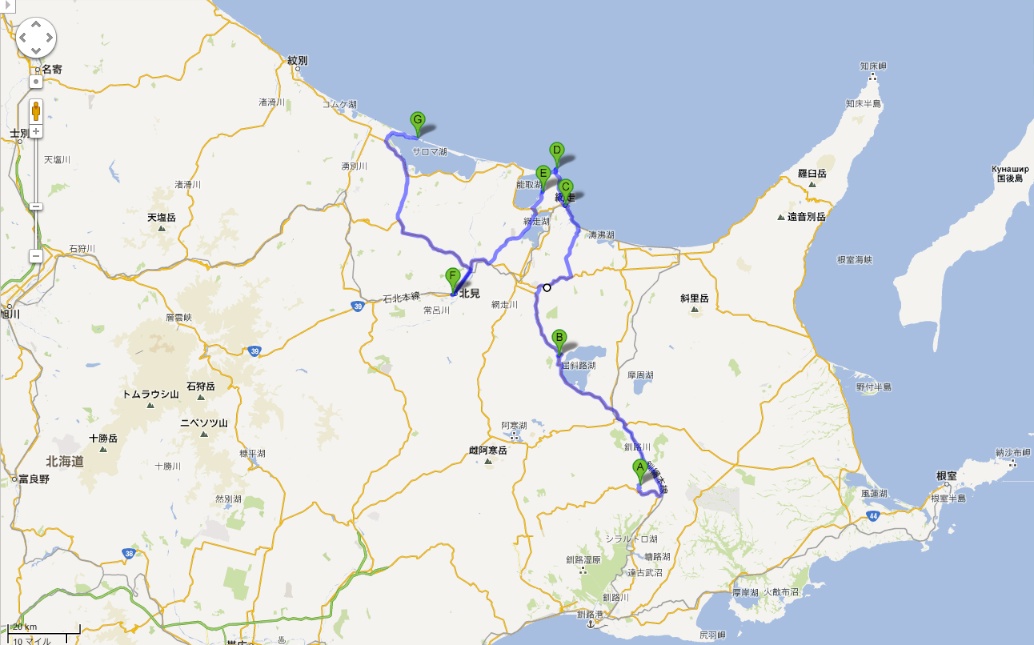Select route marker F near 北見

pos(453,278)
